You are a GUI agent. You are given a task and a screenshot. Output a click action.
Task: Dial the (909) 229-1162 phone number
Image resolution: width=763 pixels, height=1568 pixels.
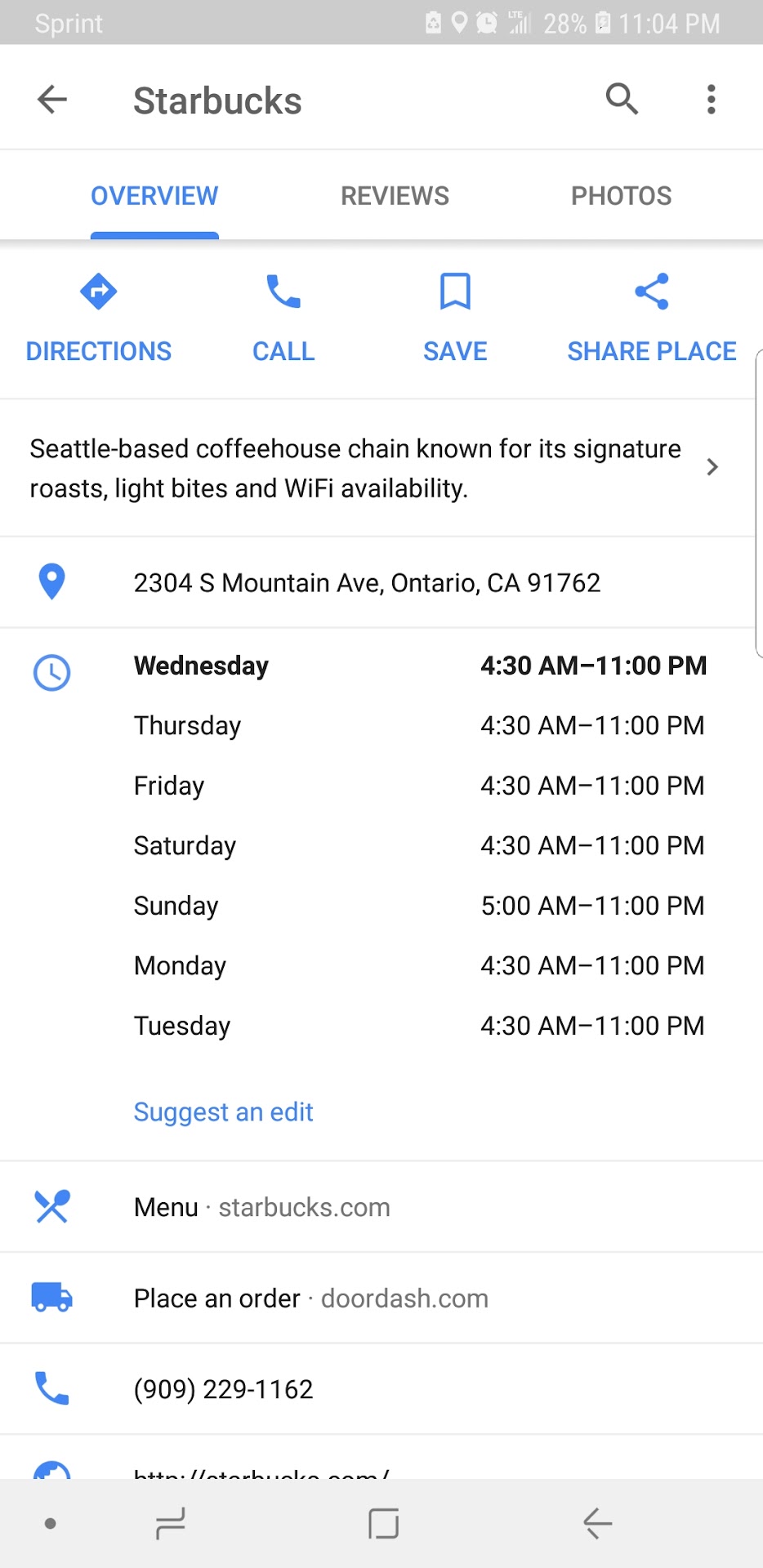(223, 1389)
